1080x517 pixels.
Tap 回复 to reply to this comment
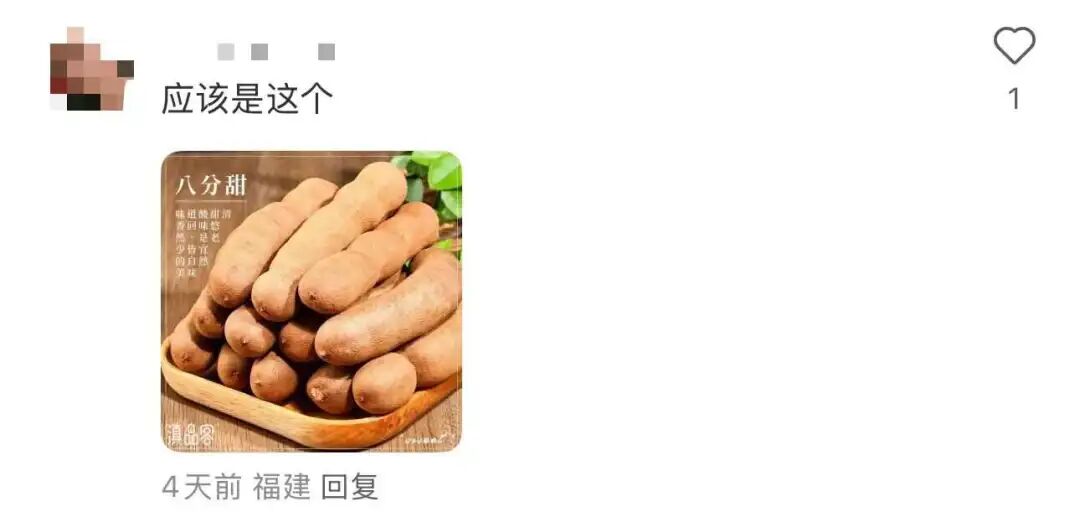click(x=349, y=487)
